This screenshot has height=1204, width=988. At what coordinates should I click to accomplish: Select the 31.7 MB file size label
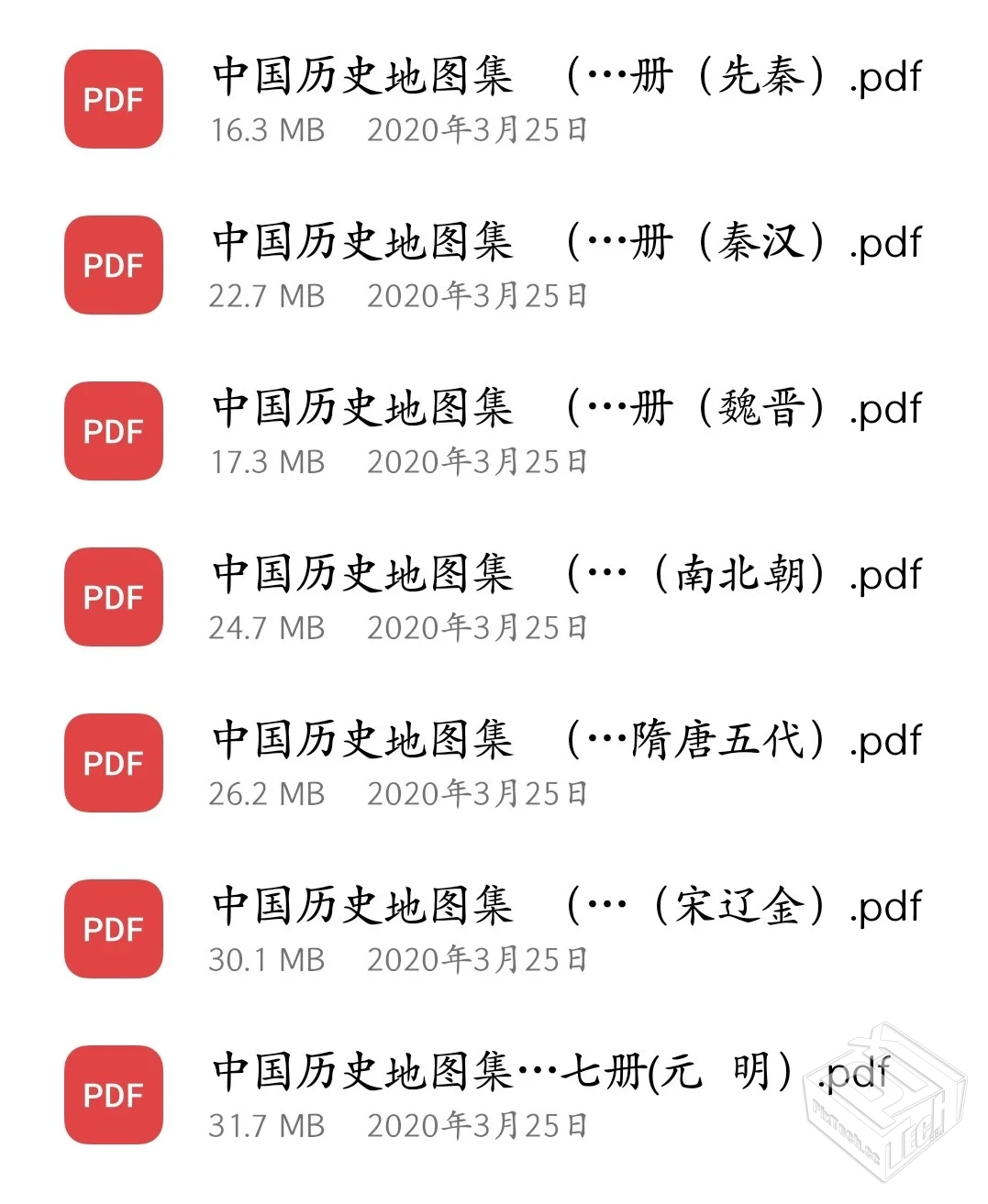click(x=267, y=1125)
